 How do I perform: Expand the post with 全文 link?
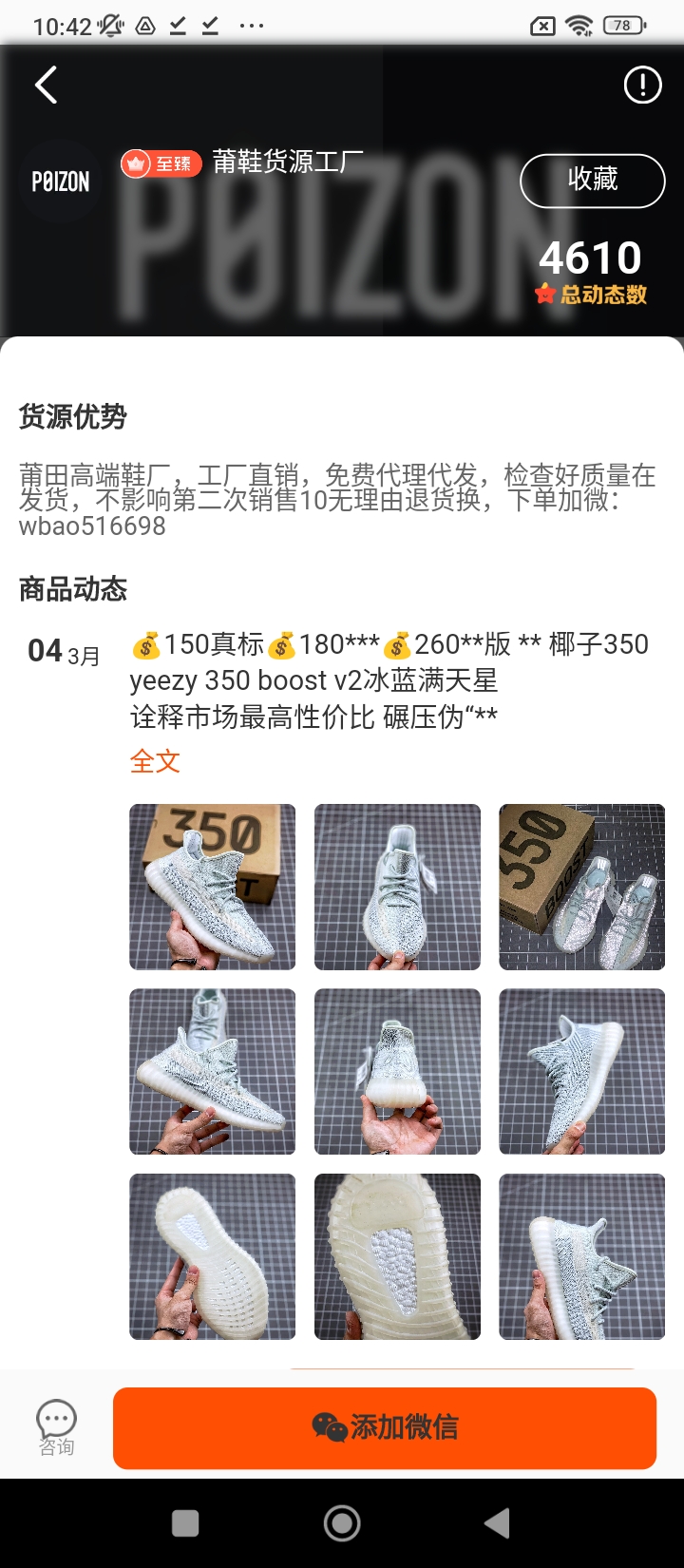[x=155, y=761]
